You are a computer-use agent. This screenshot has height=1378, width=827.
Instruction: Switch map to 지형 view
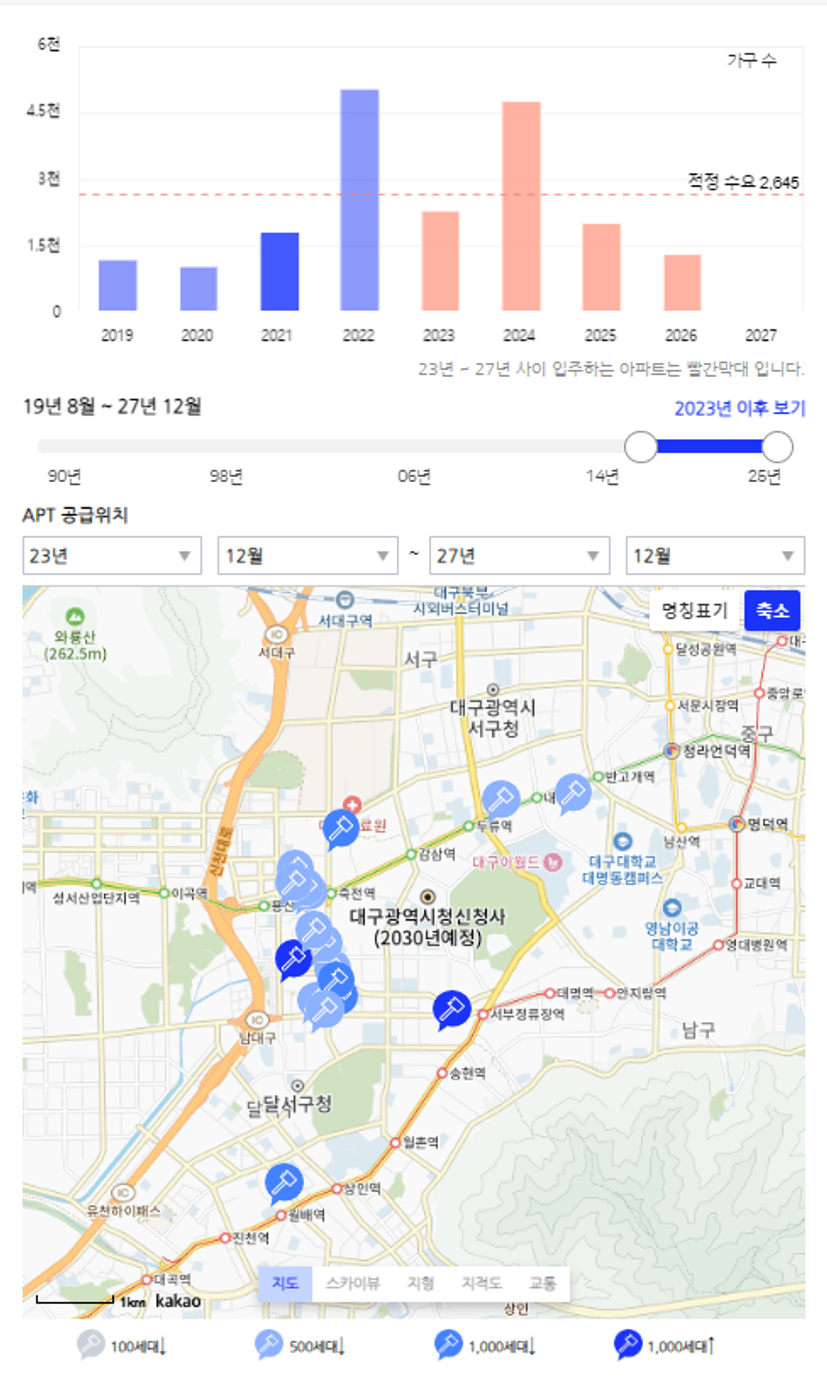pyautogui.click(x=420, y=1284)
